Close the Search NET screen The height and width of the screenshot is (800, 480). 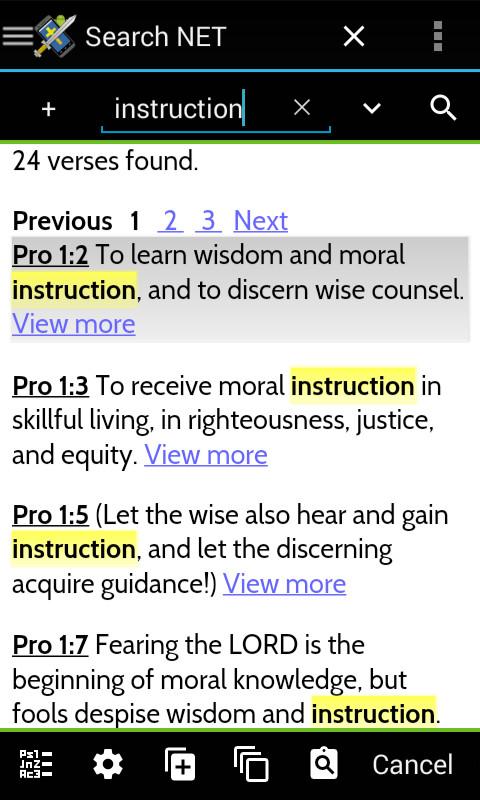pos(353,37)
